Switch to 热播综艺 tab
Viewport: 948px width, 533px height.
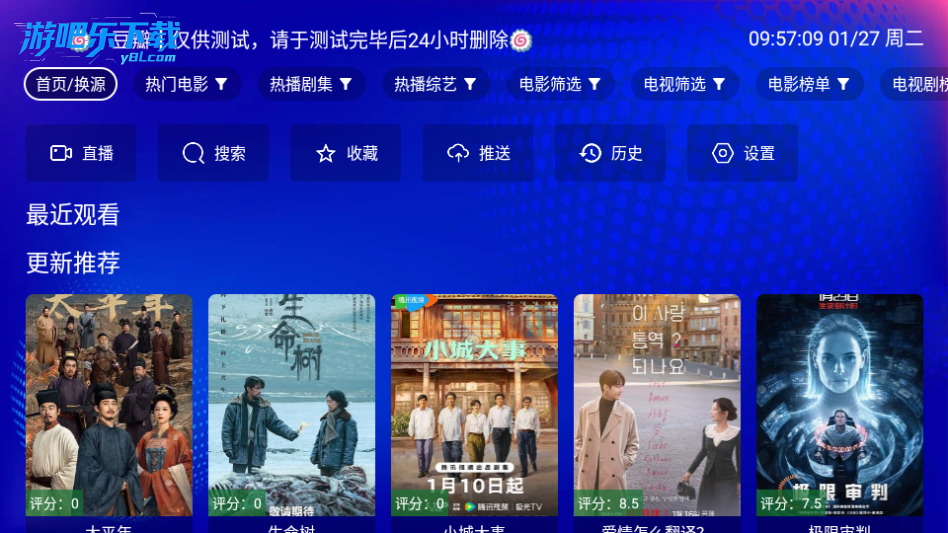point(435,84)
